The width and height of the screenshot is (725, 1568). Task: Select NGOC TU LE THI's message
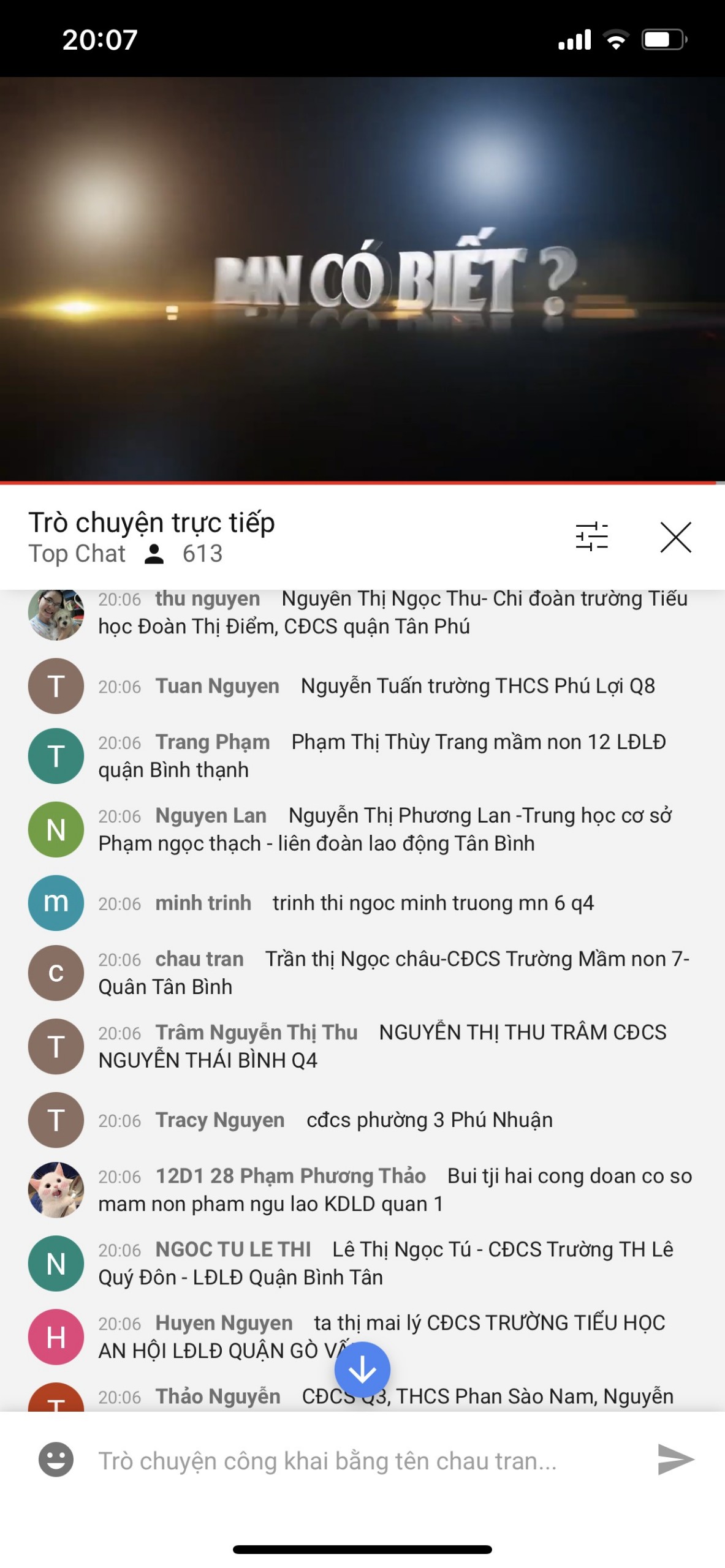[x=392, y=1263]
